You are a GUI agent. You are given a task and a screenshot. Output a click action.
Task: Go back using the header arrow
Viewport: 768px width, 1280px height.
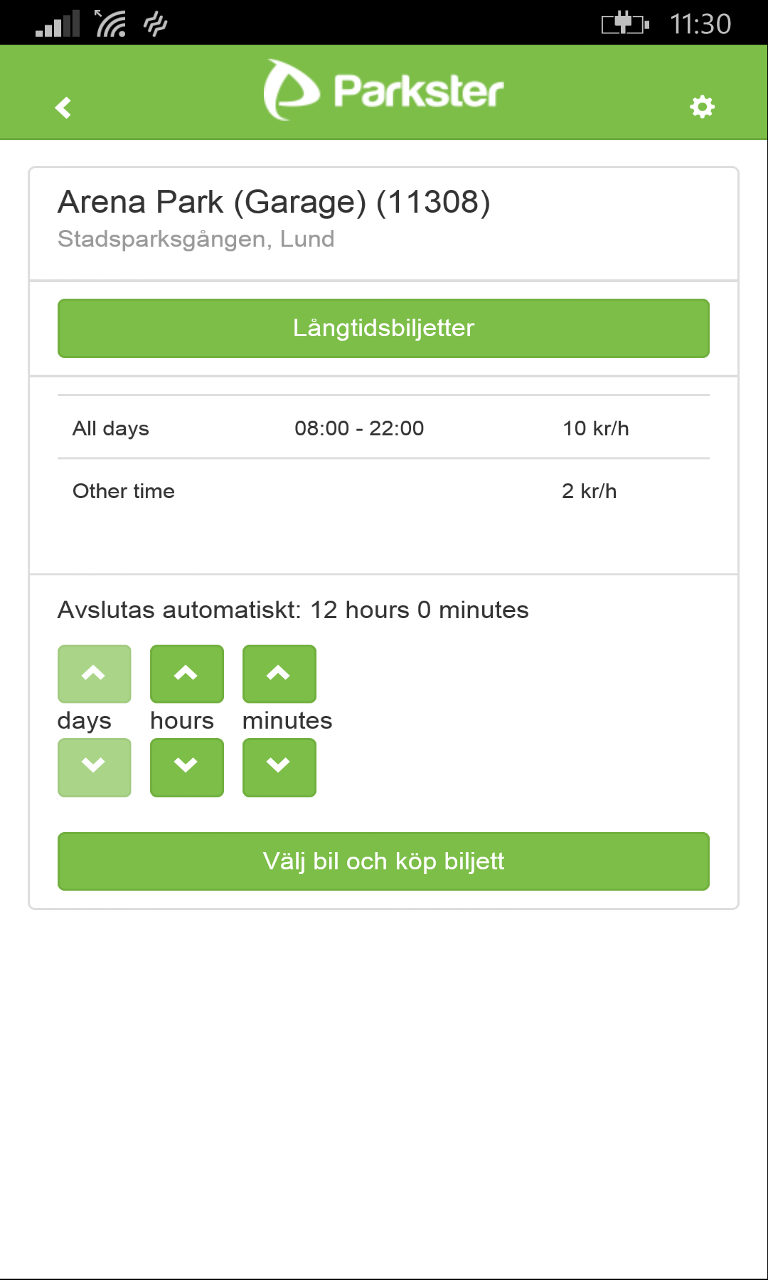(x=63, y=107)
